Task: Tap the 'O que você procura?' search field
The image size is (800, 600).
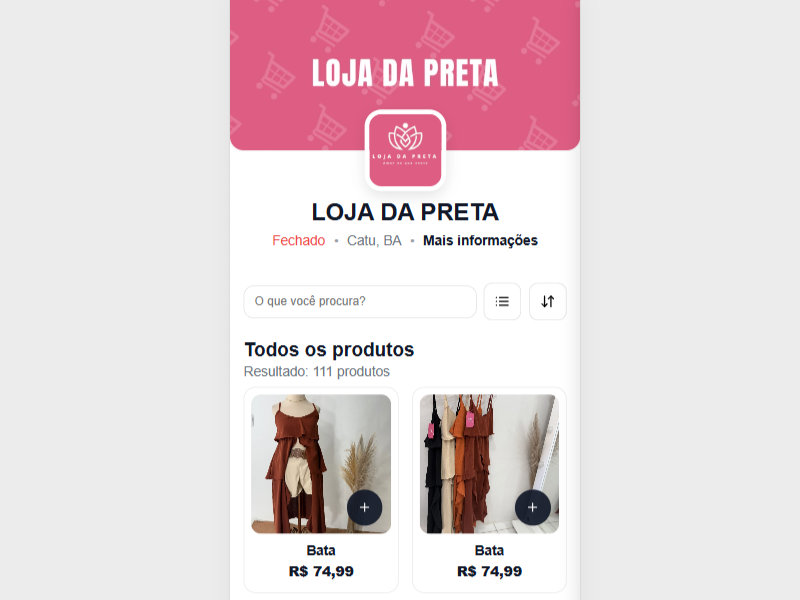Action: point(360,301)
